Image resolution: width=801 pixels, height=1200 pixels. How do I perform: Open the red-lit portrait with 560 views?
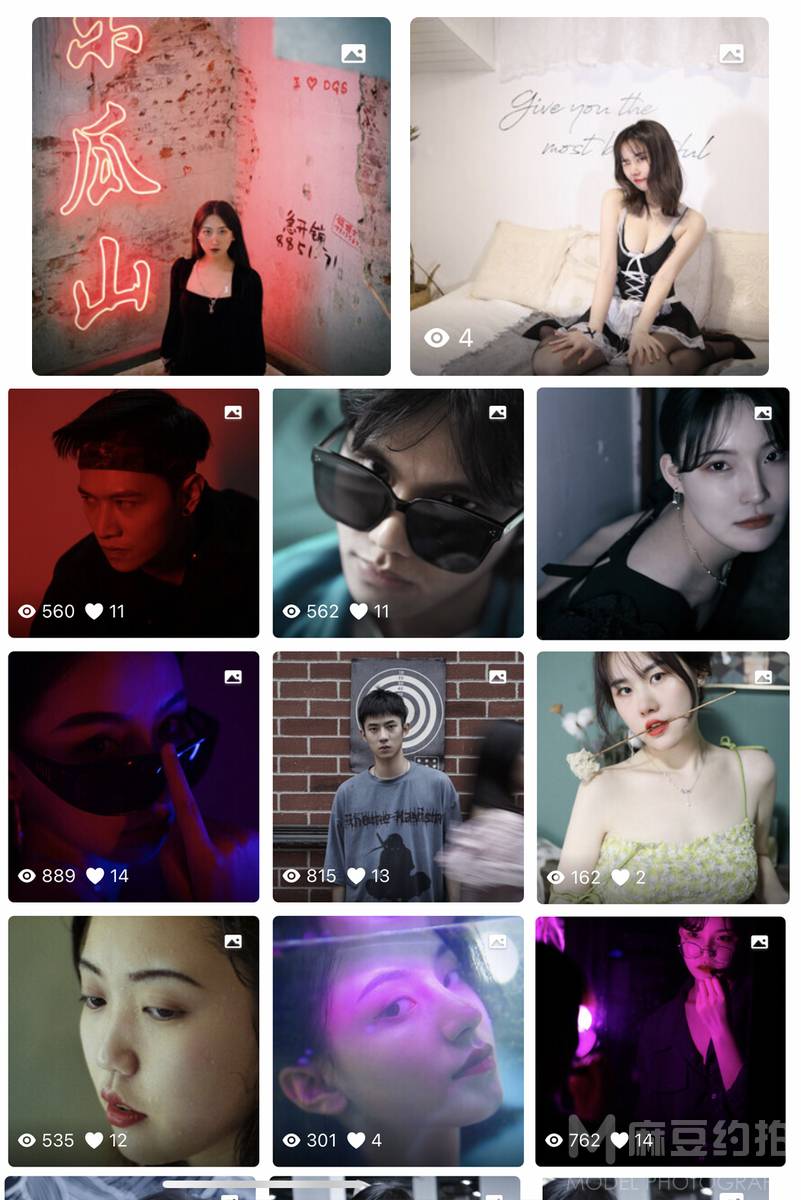coord(133,512)
